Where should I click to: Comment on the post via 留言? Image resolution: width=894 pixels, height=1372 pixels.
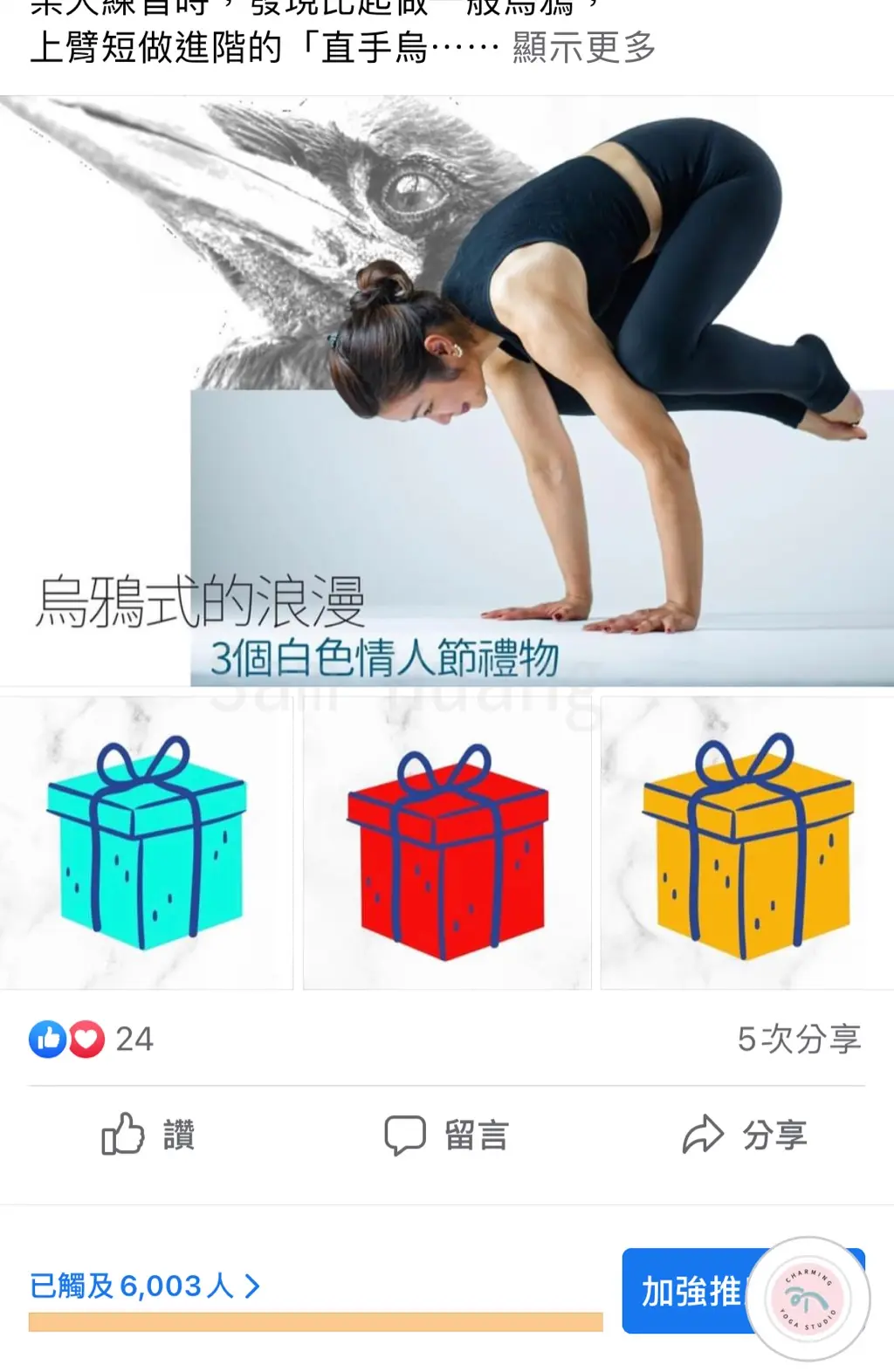click(x=447, y=1135)
